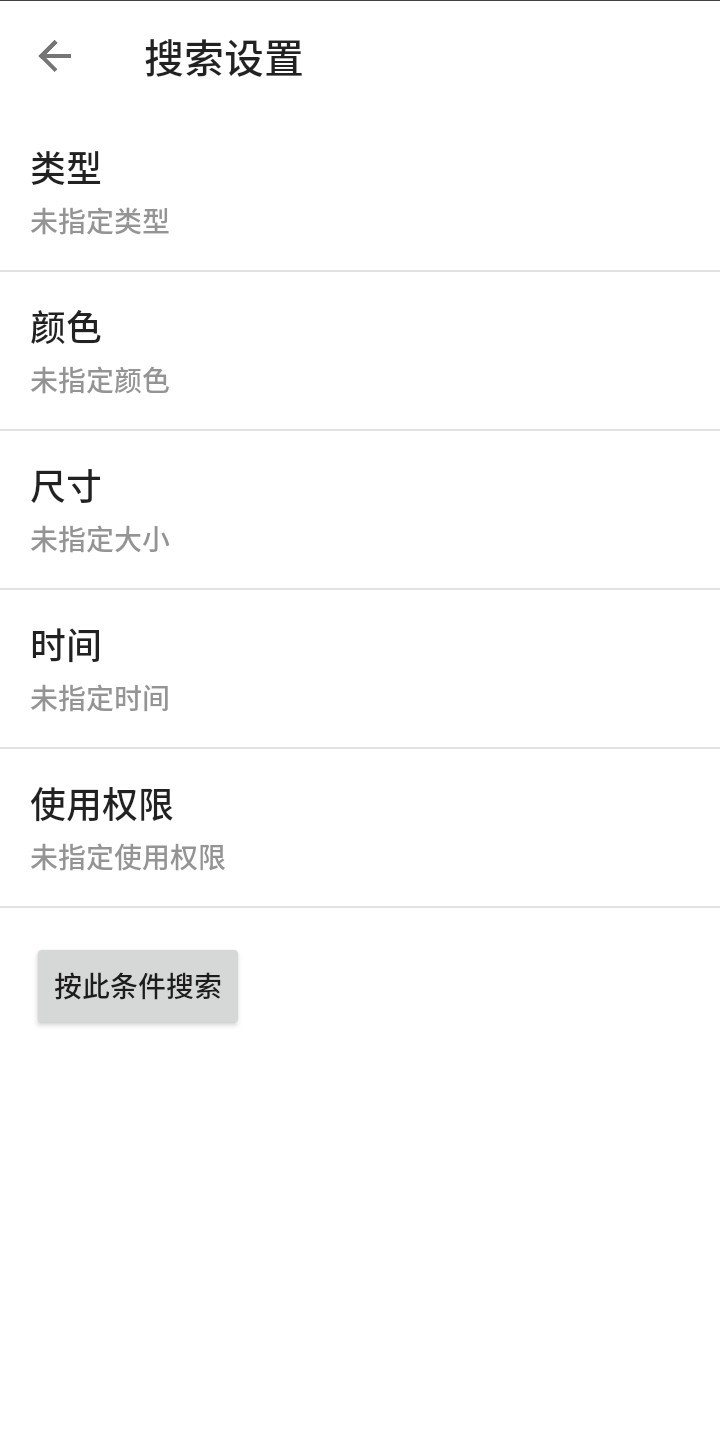Screen dimensions: 720x1454
Task: Tap the back arrow to exit search settings
Action: 57,58
